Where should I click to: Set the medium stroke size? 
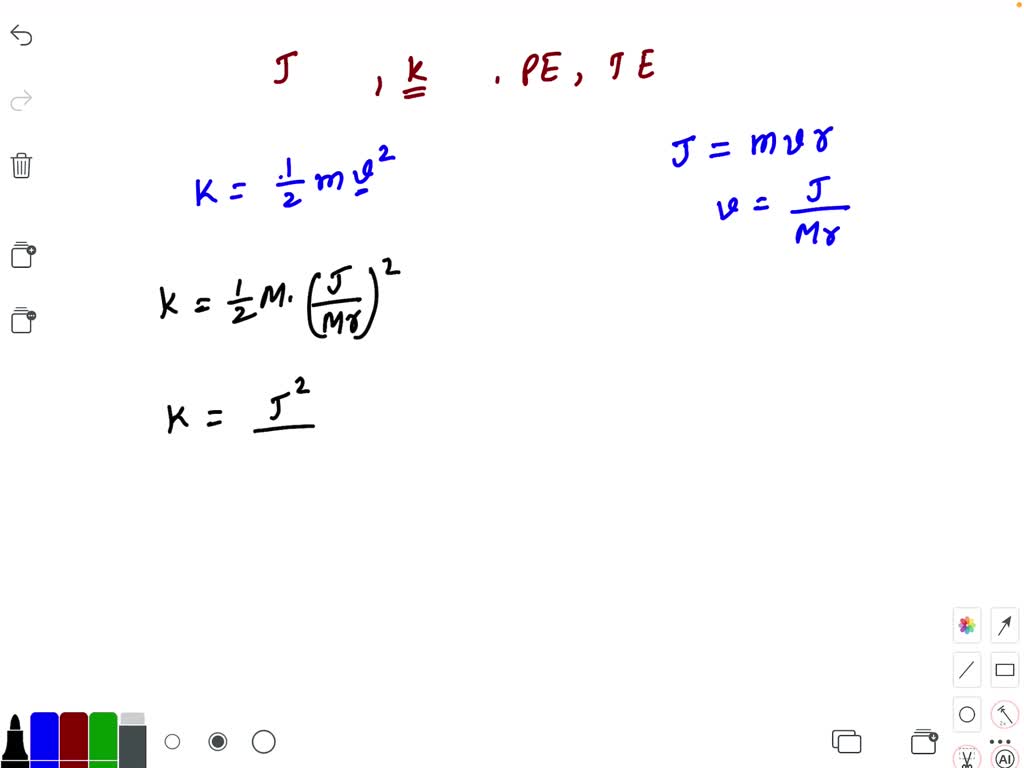point(217,742)
